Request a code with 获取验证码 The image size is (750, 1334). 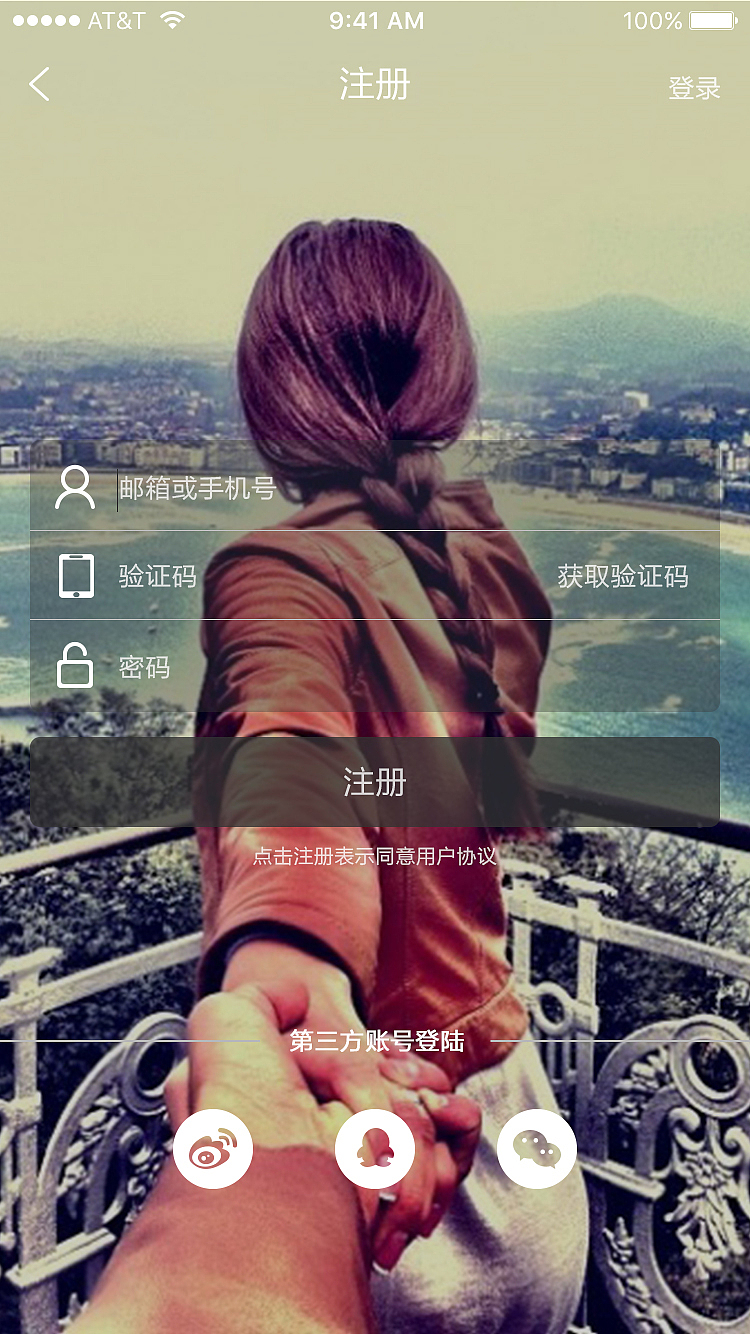tap(623, 576)
